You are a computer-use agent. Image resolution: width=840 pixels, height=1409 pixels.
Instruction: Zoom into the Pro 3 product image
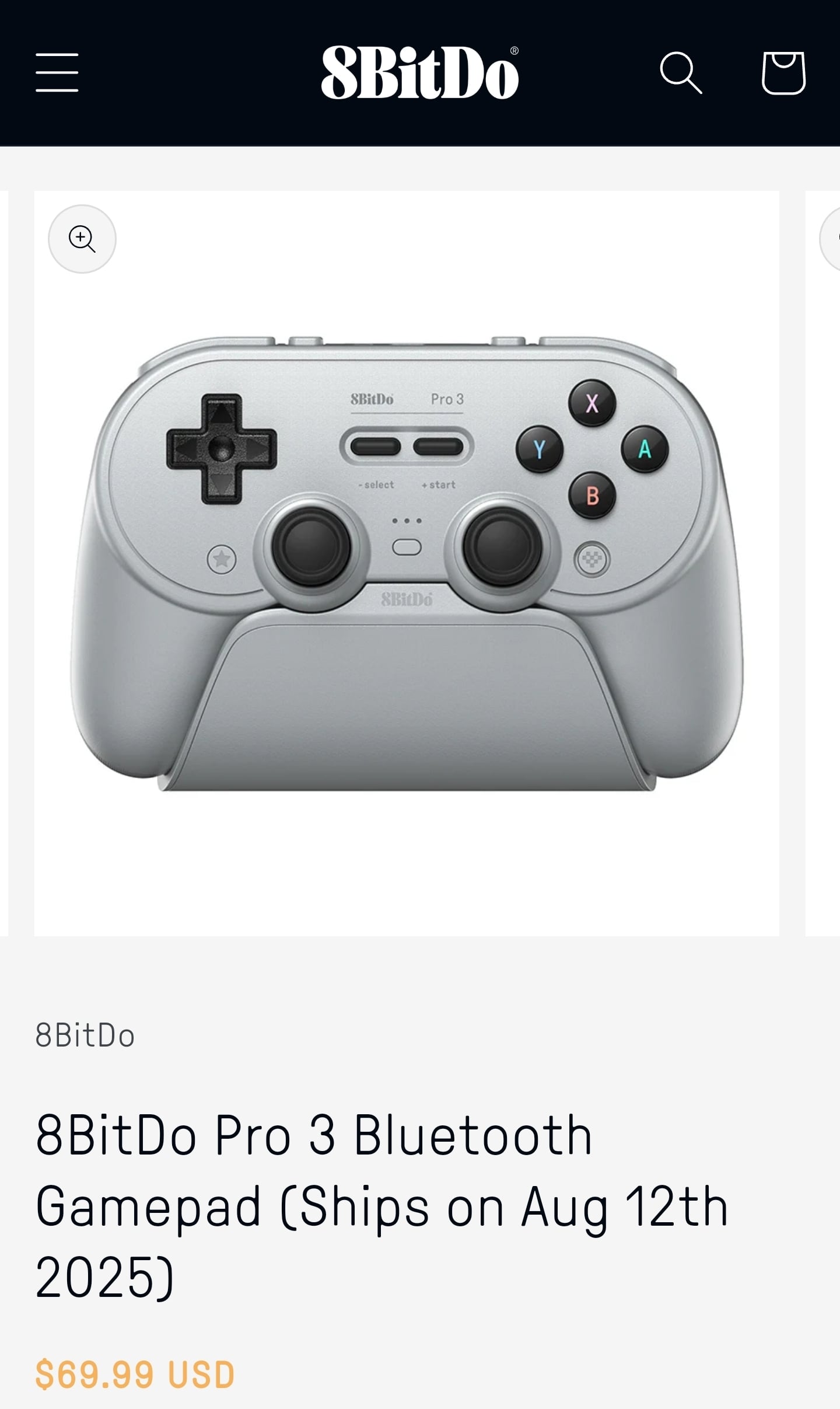click(82, 239)
